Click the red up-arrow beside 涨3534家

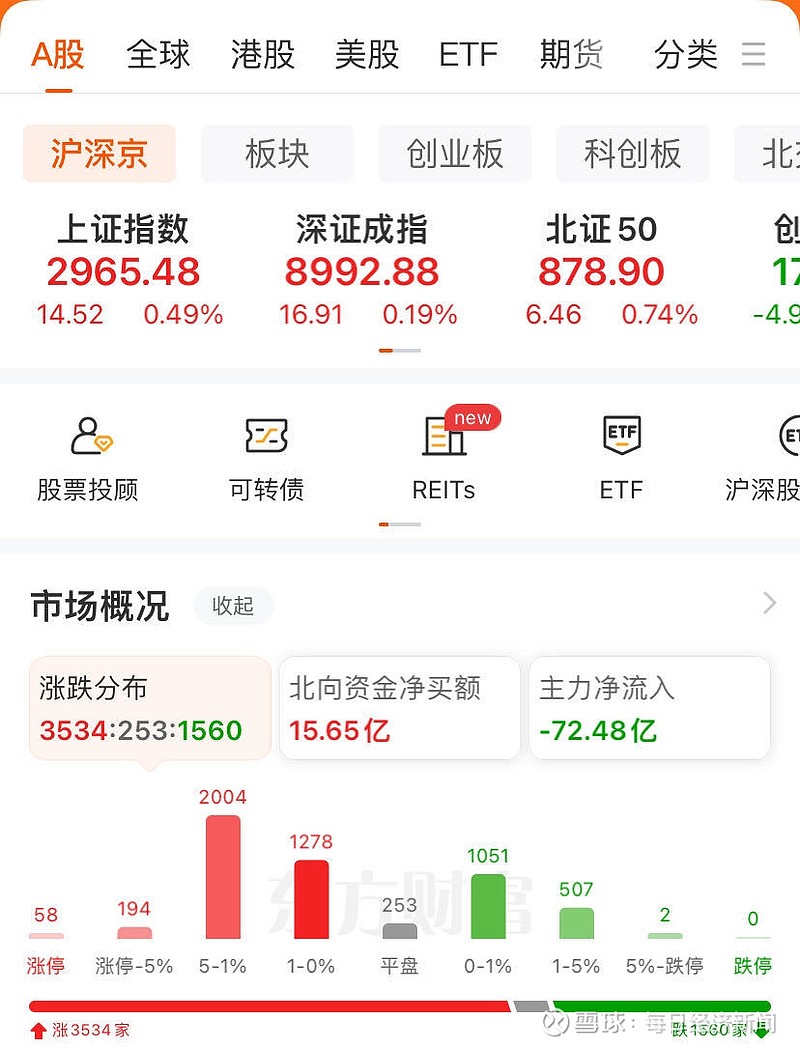tap(39, 1029)
